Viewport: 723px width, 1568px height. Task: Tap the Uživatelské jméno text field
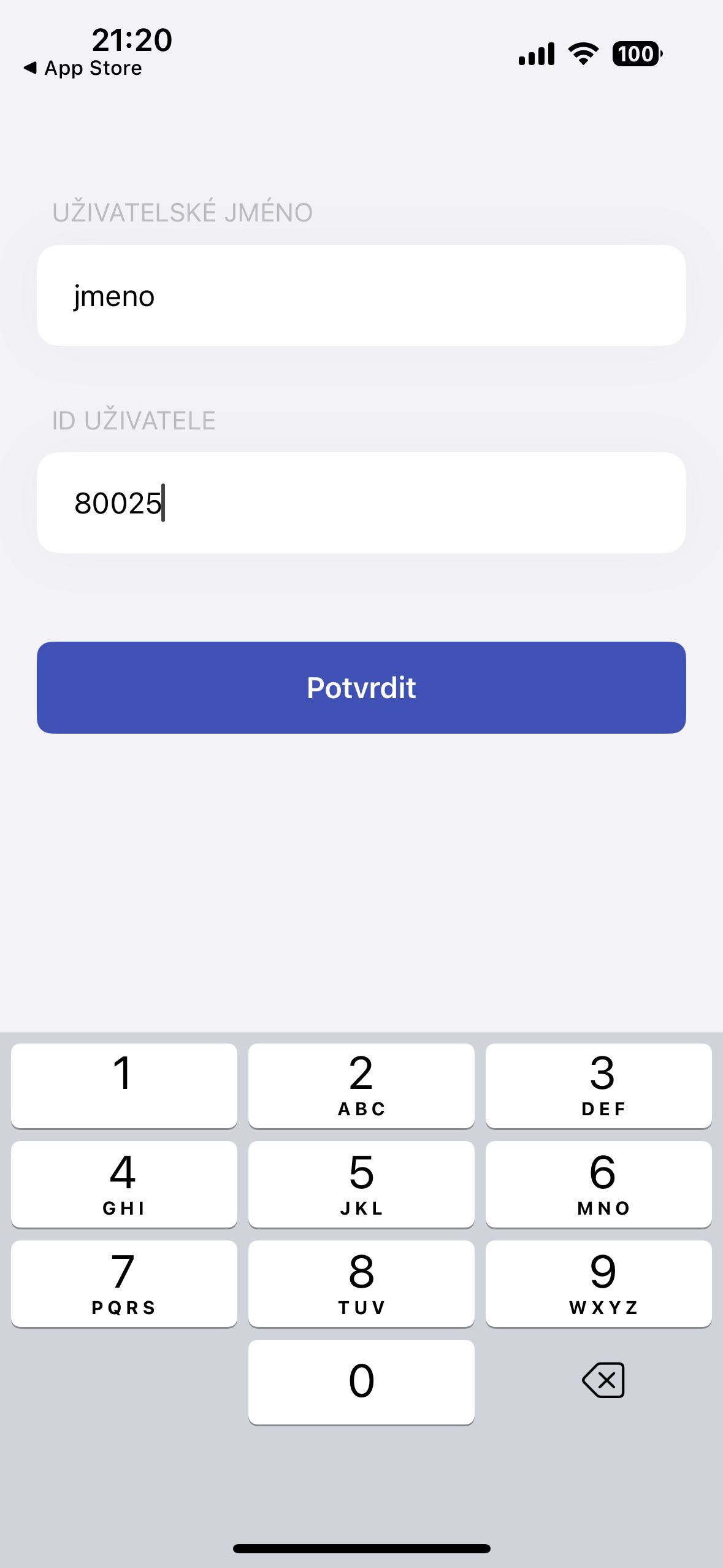click(361, 296)
